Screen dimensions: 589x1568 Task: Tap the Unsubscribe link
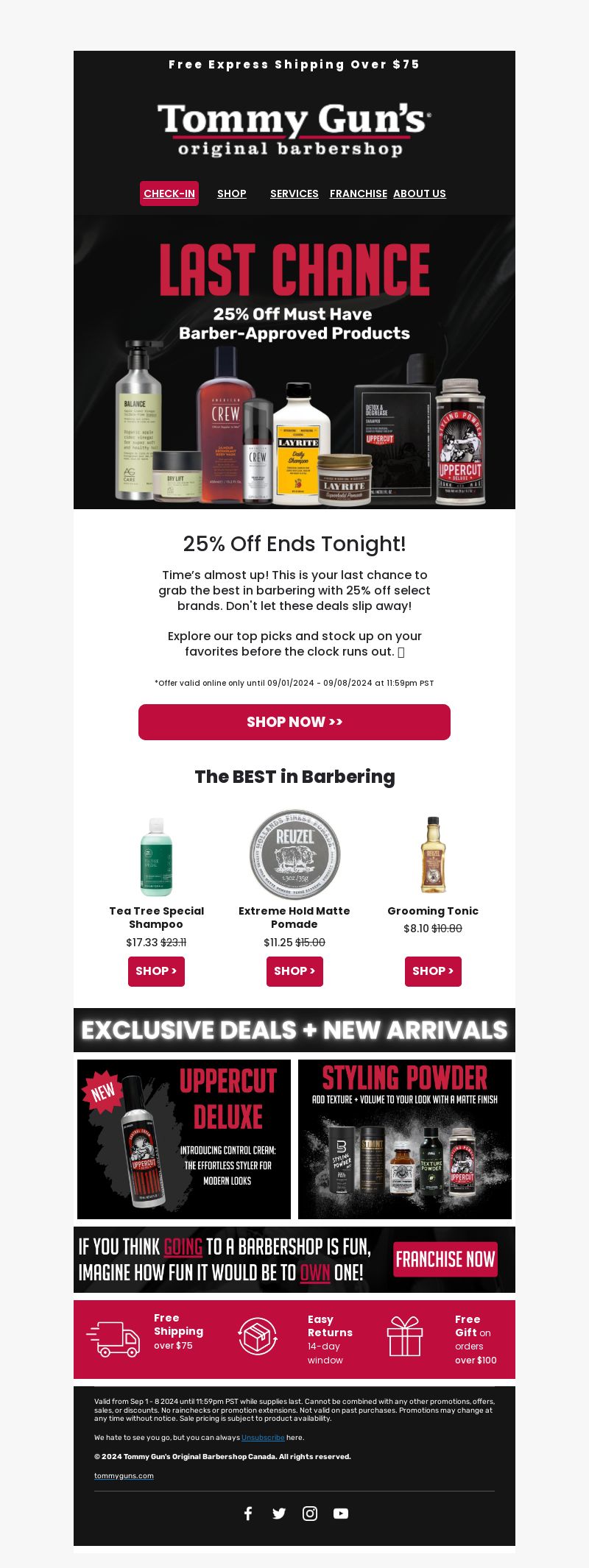click(263, 1437)
